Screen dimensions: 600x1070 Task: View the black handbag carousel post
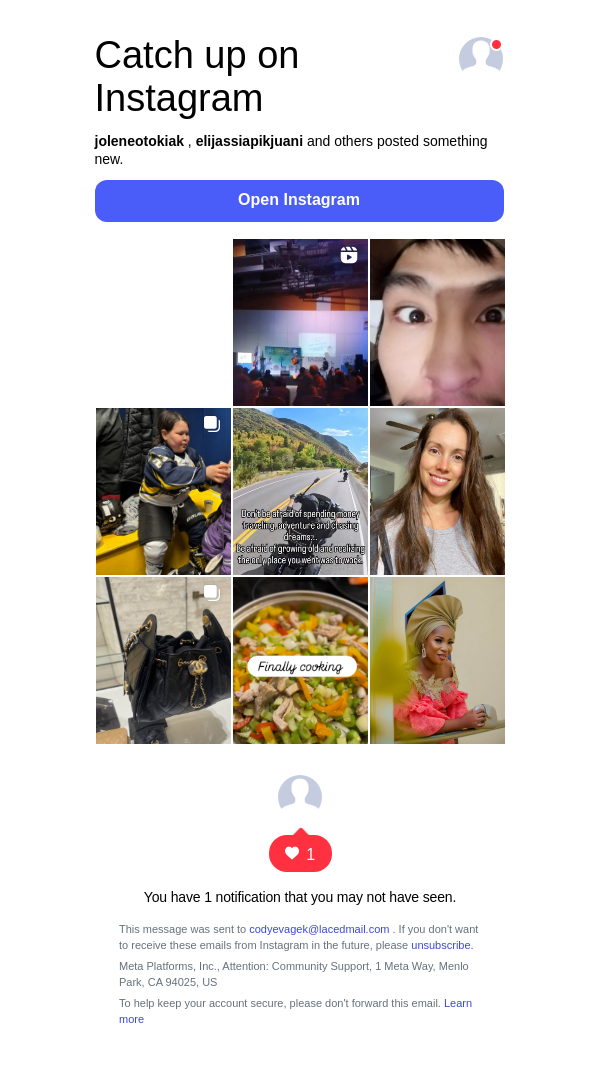(163, 660)
